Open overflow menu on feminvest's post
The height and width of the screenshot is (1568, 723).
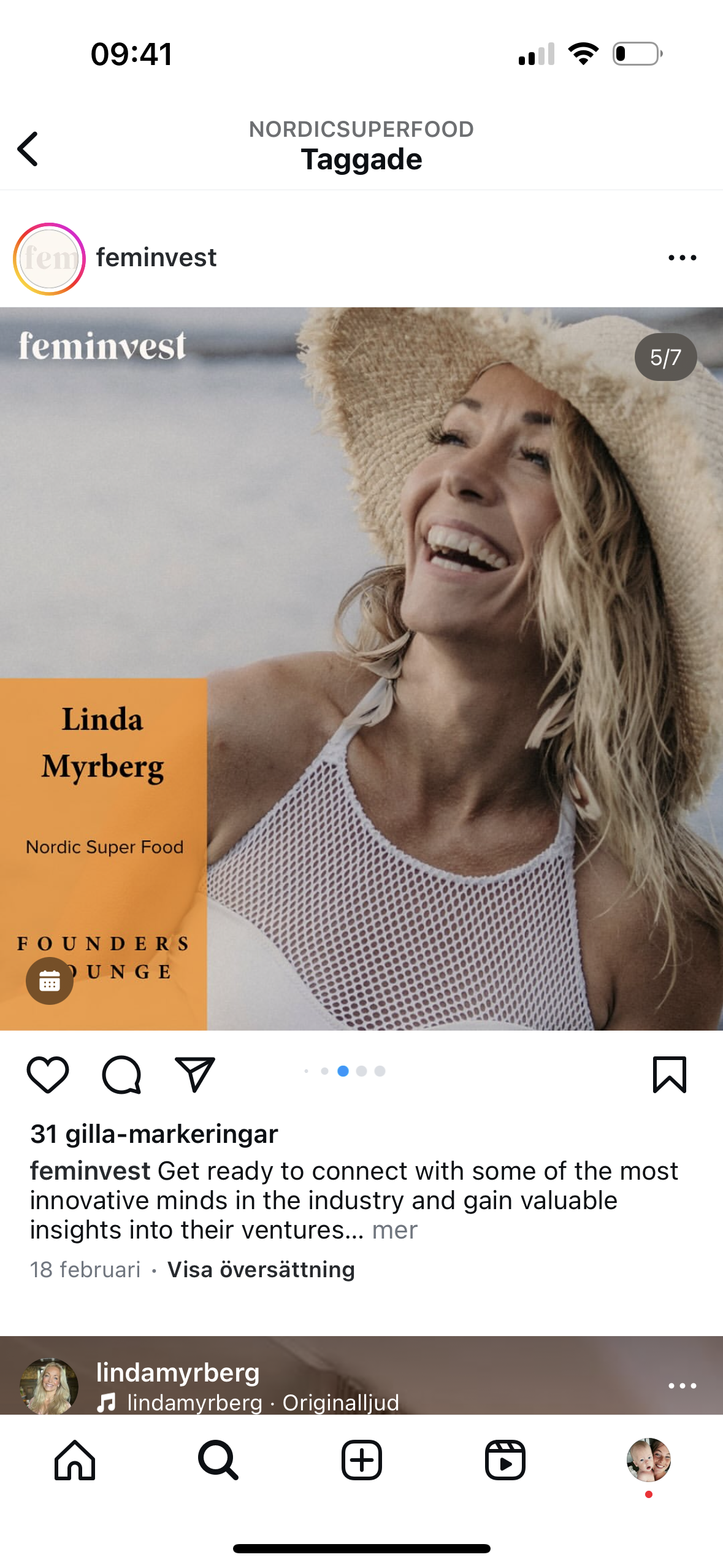coord(682,258)
